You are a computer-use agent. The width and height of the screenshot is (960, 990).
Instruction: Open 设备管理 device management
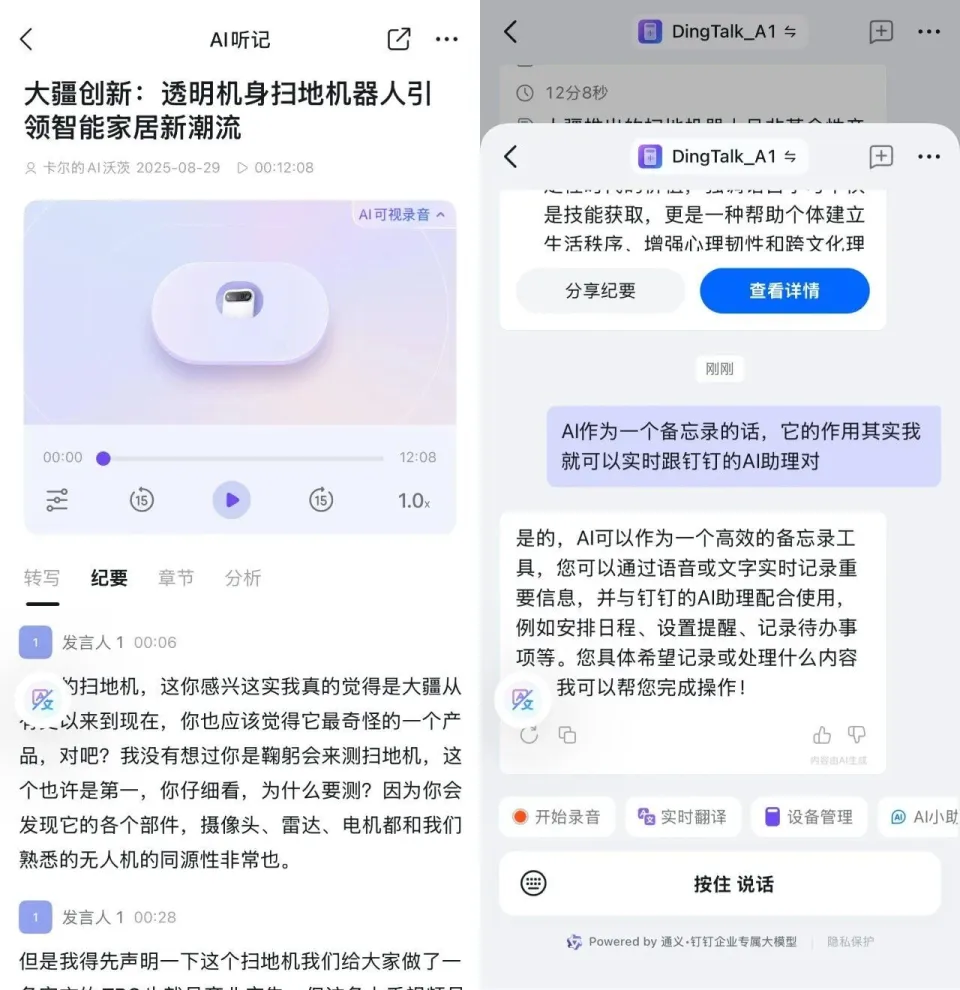[x=808, y=817]
